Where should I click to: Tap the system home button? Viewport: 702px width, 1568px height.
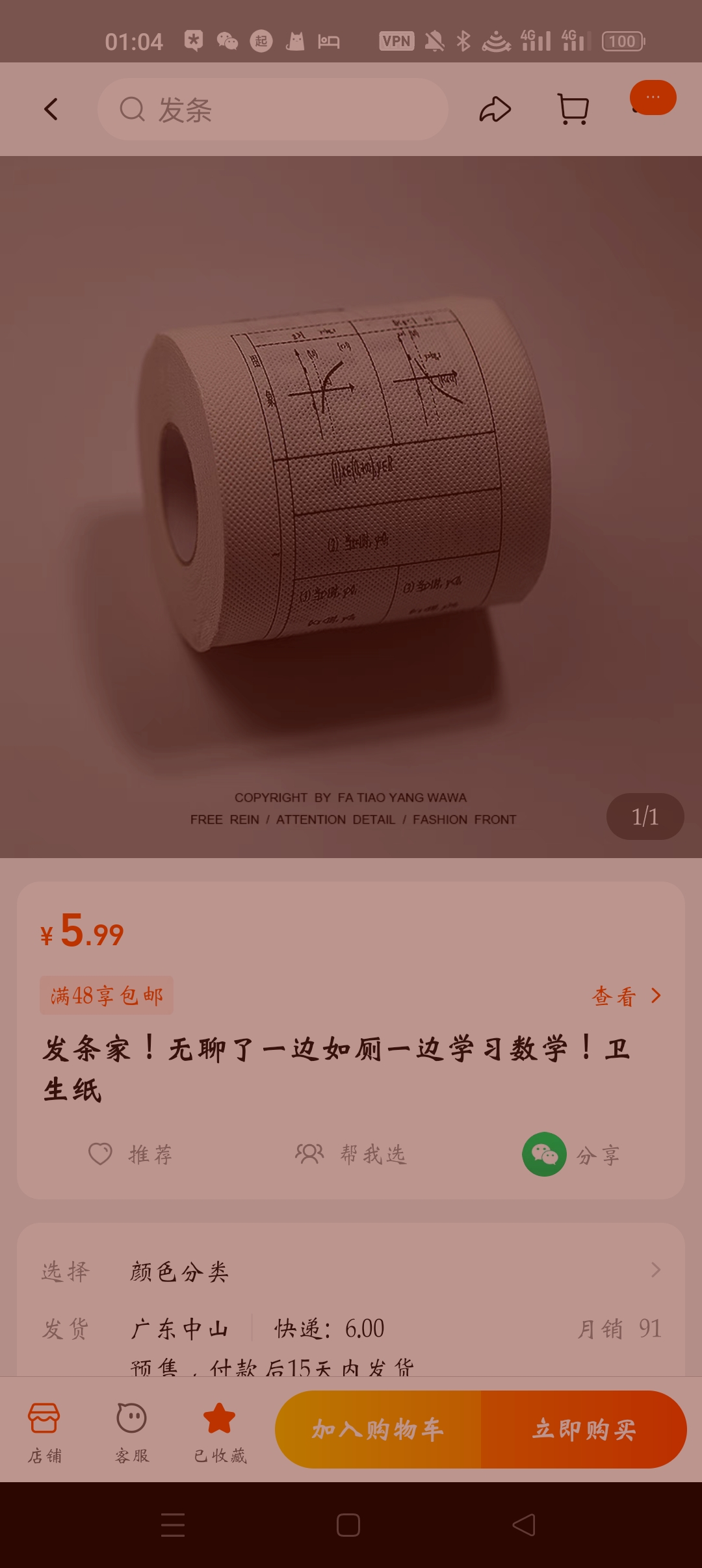click(x=348, y=1524)
